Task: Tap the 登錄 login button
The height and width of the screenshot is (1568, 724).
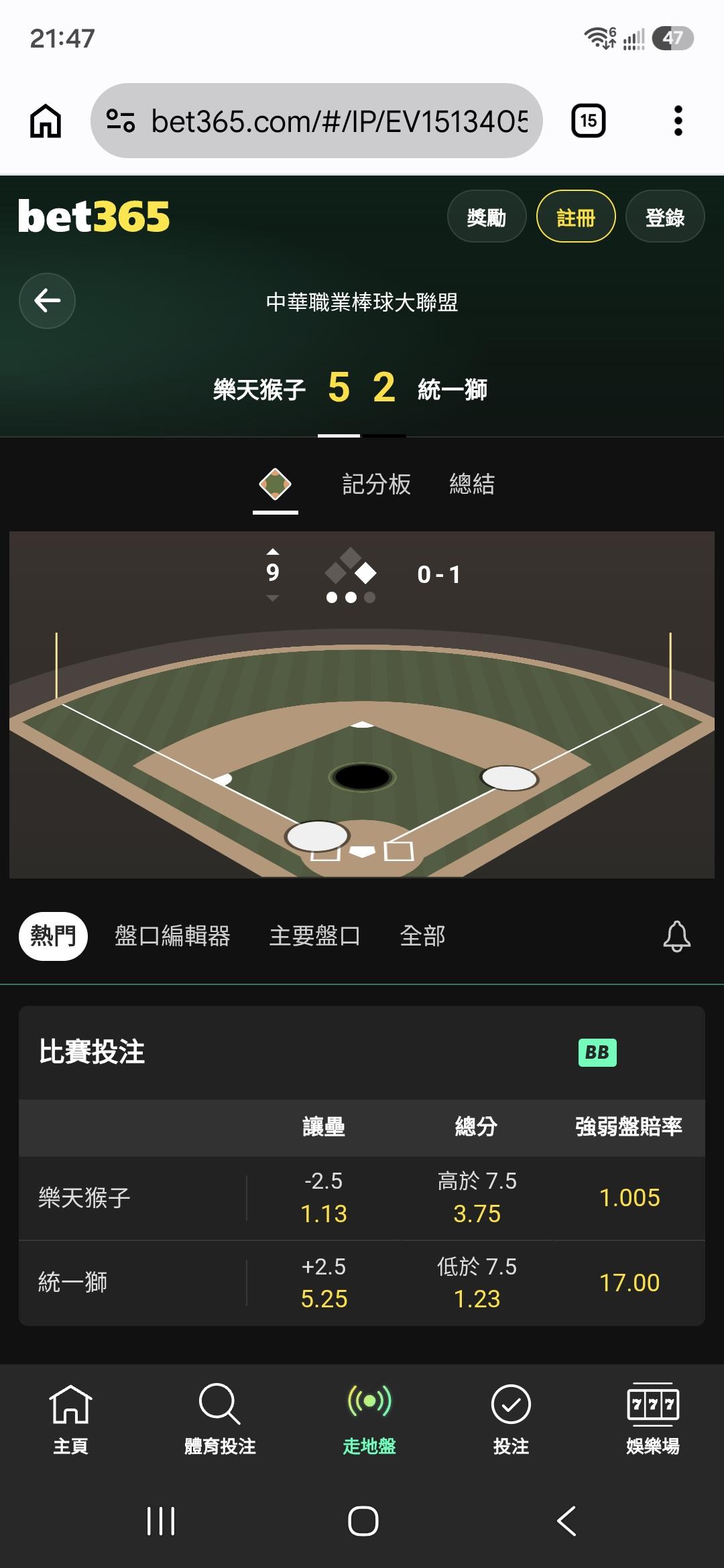Action: point(665,217)
